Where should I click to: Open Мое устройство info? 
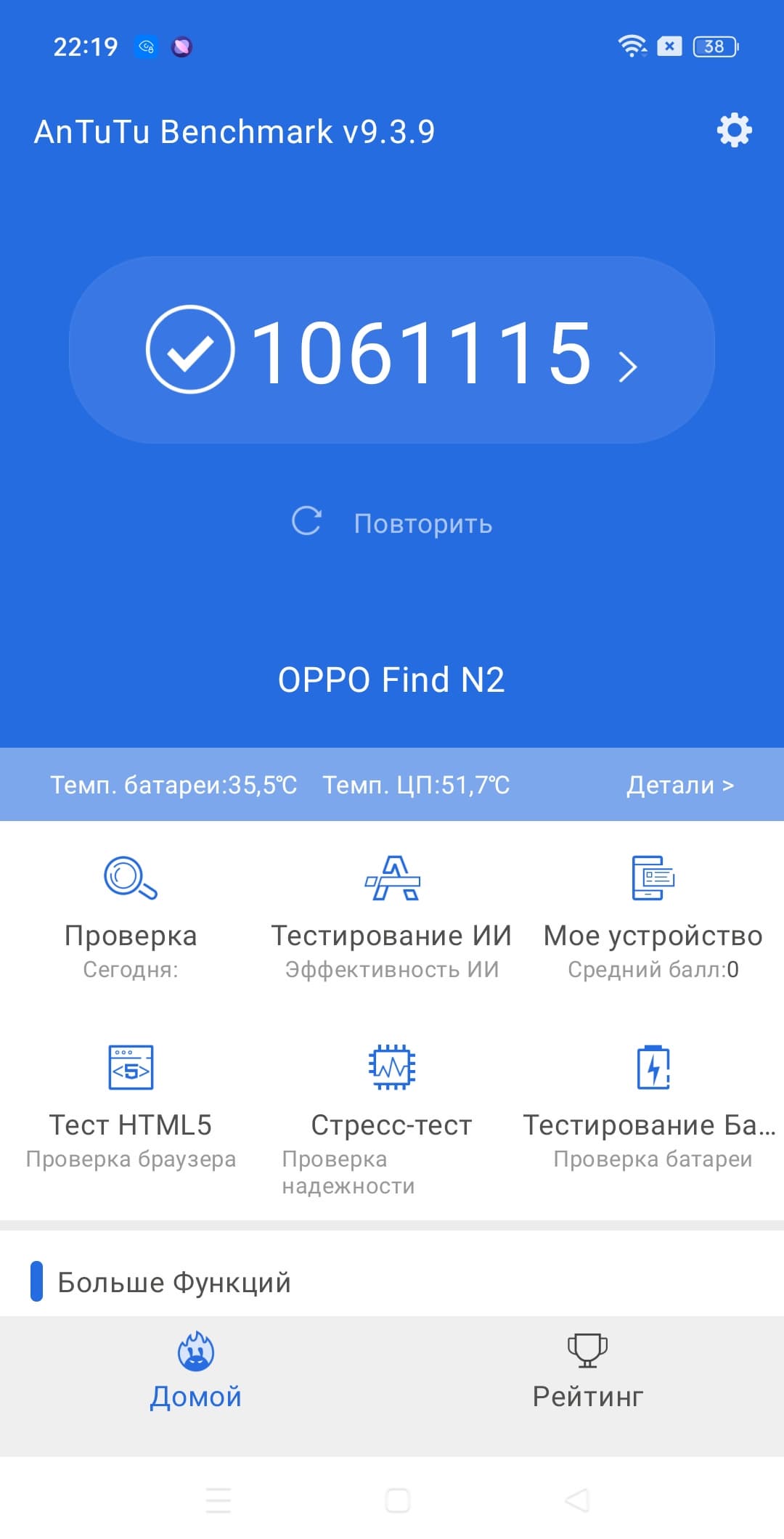coord(653,916)
